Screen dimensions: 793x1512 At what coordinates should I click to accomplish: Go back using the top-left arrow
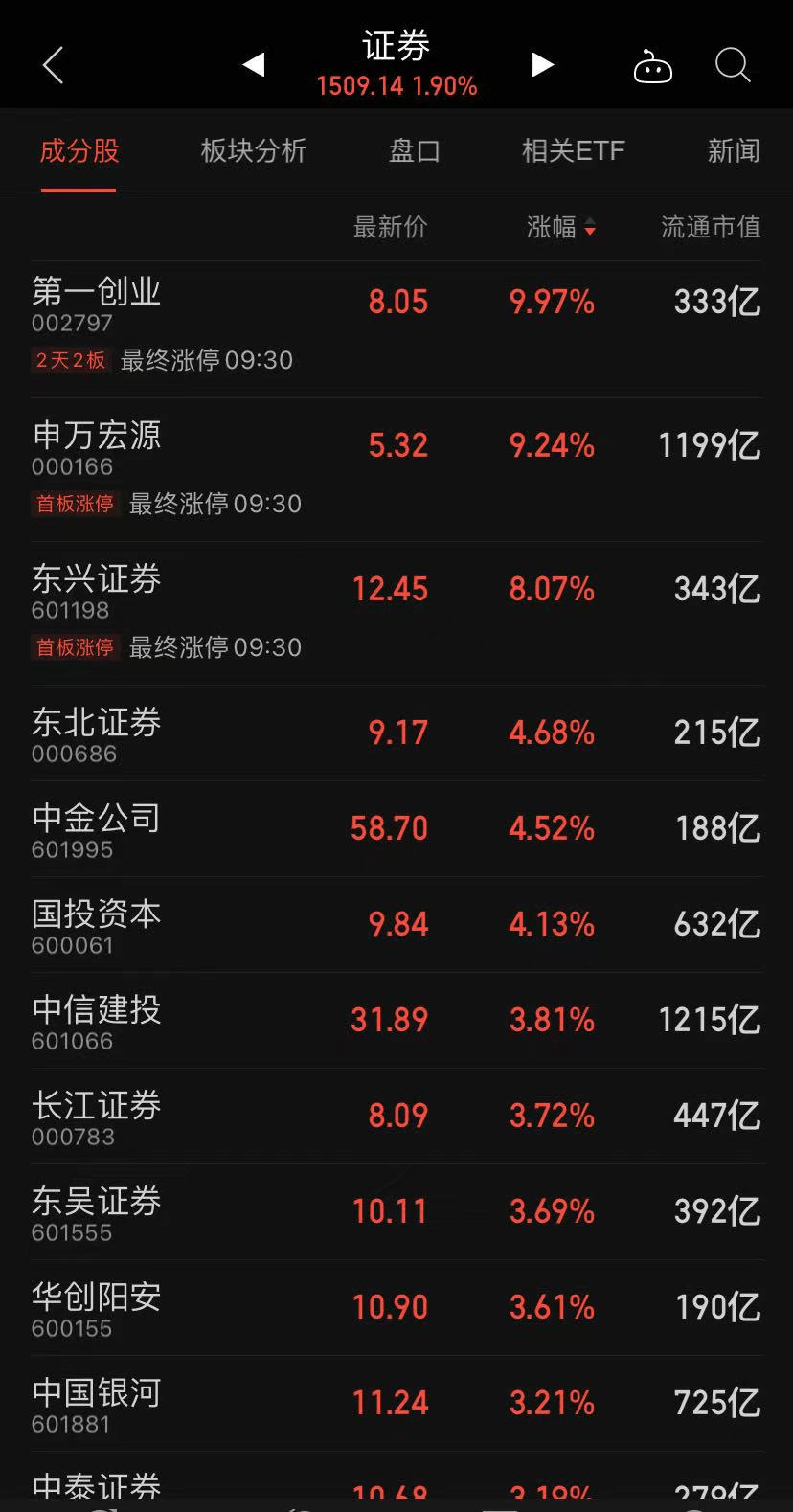[x=54, y=65]
